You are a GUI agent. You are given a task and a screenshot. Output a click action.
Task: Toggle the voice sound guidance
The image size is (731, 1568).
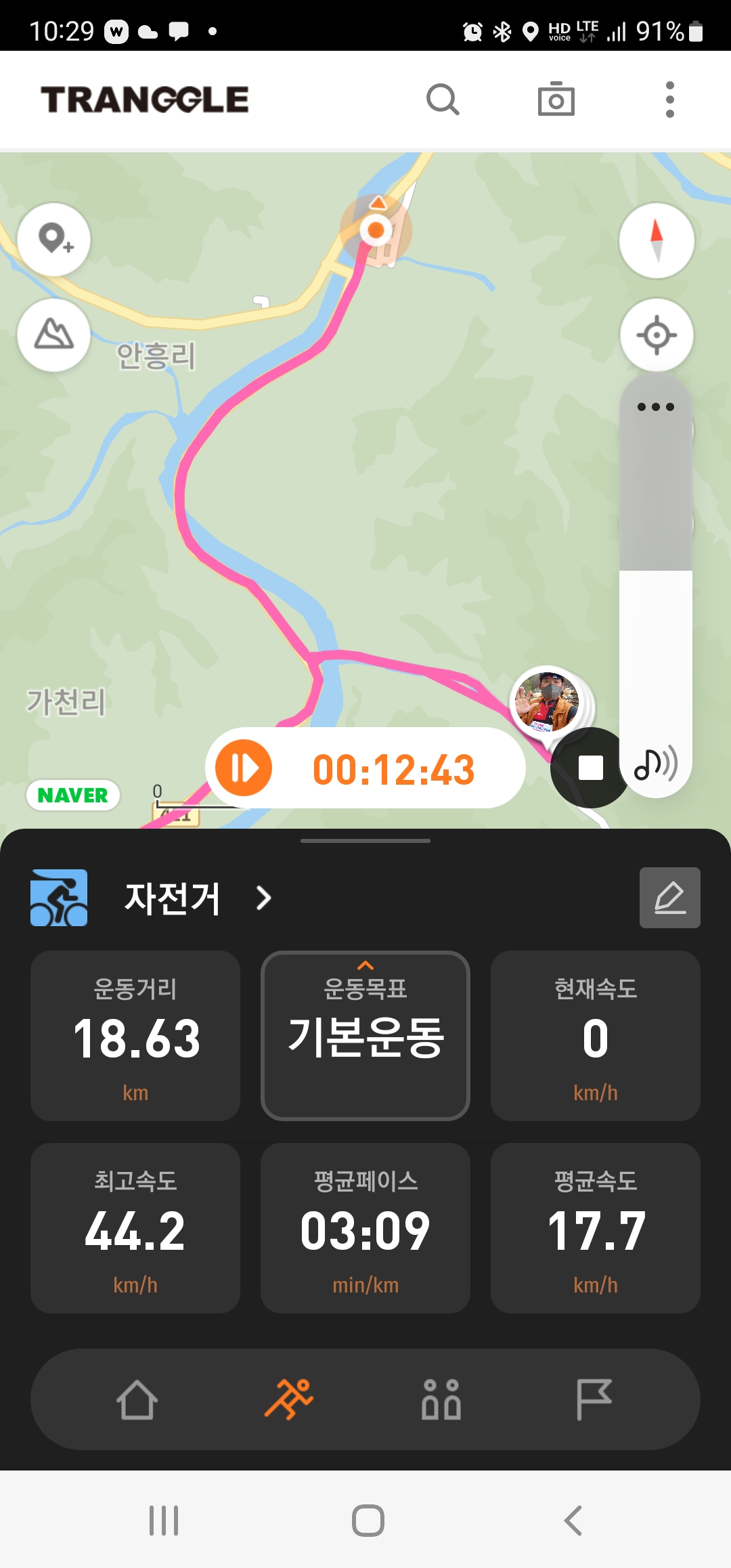pos(655,765)
